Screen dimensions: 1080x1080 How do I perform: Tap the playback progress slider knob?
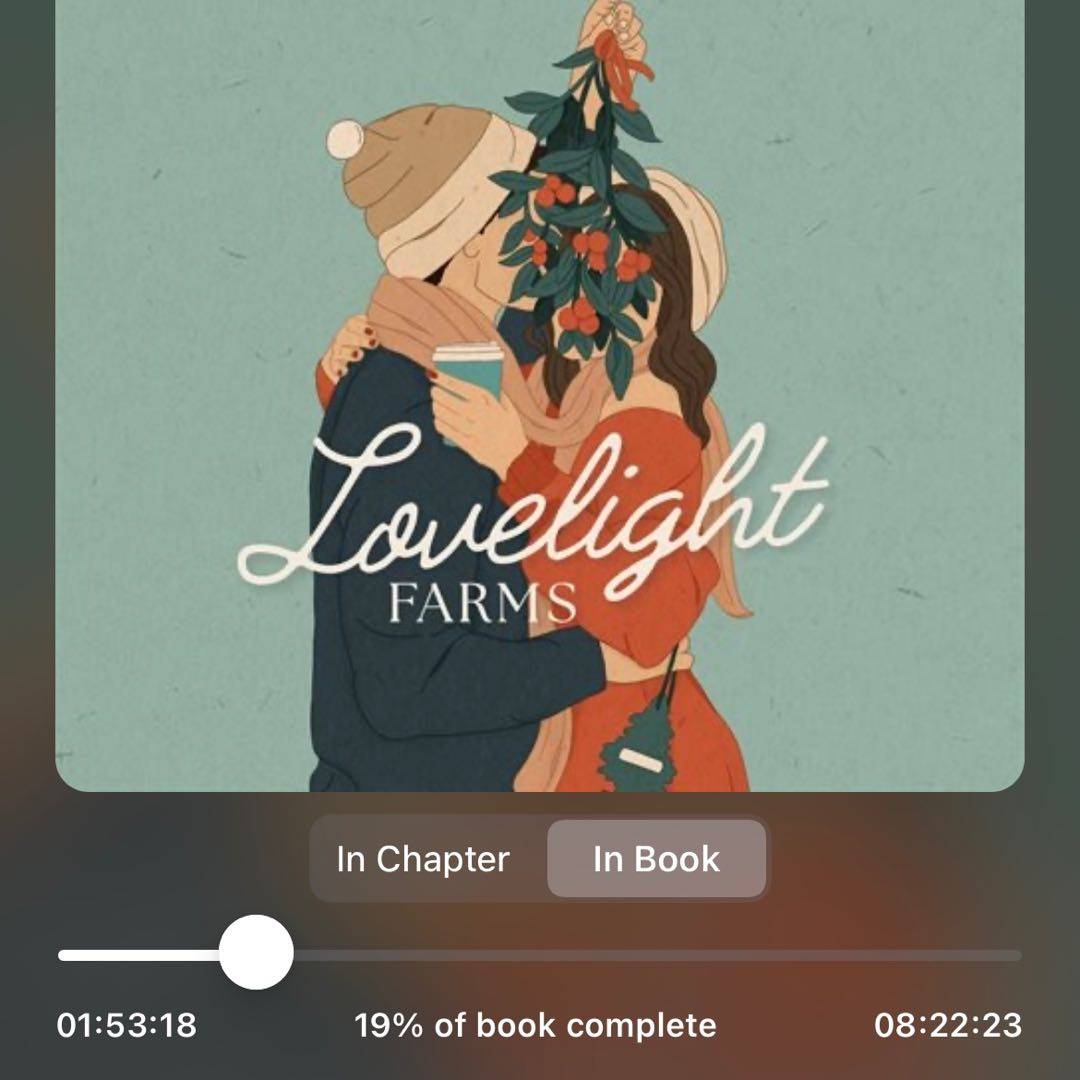pyautogui.click(x=256, y=952)
